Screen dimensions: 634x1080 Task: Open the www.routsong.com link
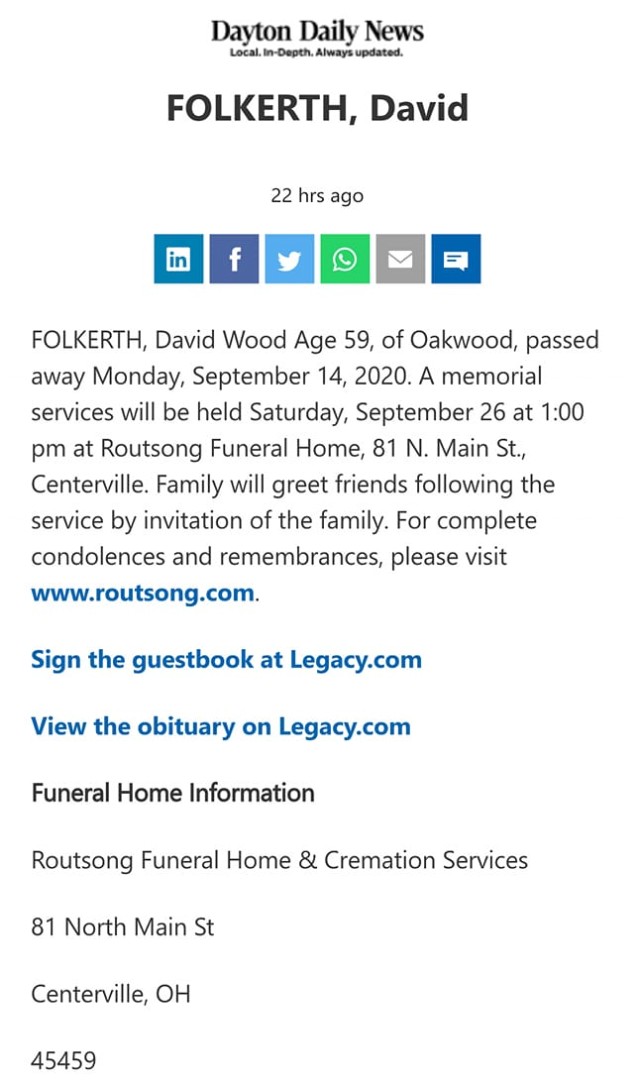pyautogui.click(x=143, y=593)
